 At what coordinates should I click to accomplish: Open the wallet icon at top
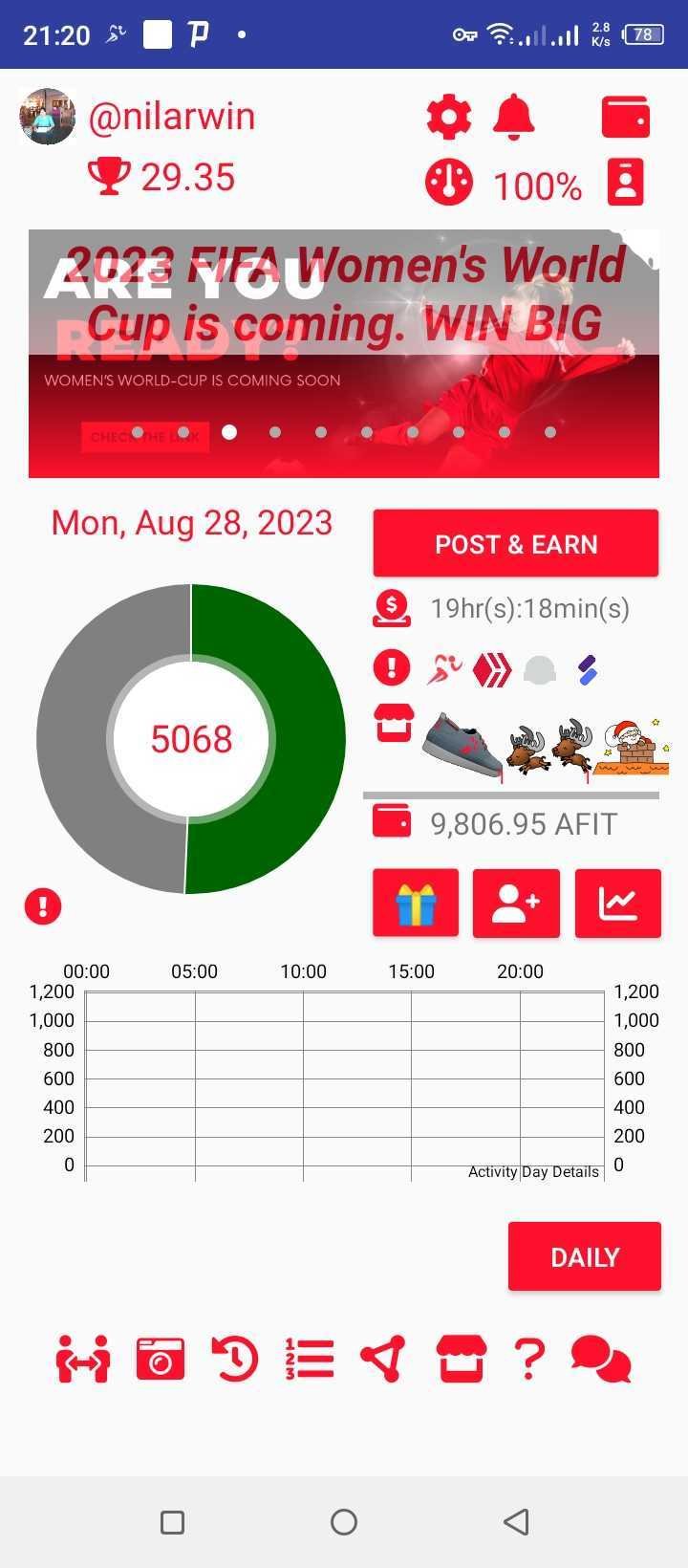tap(626, 118)
